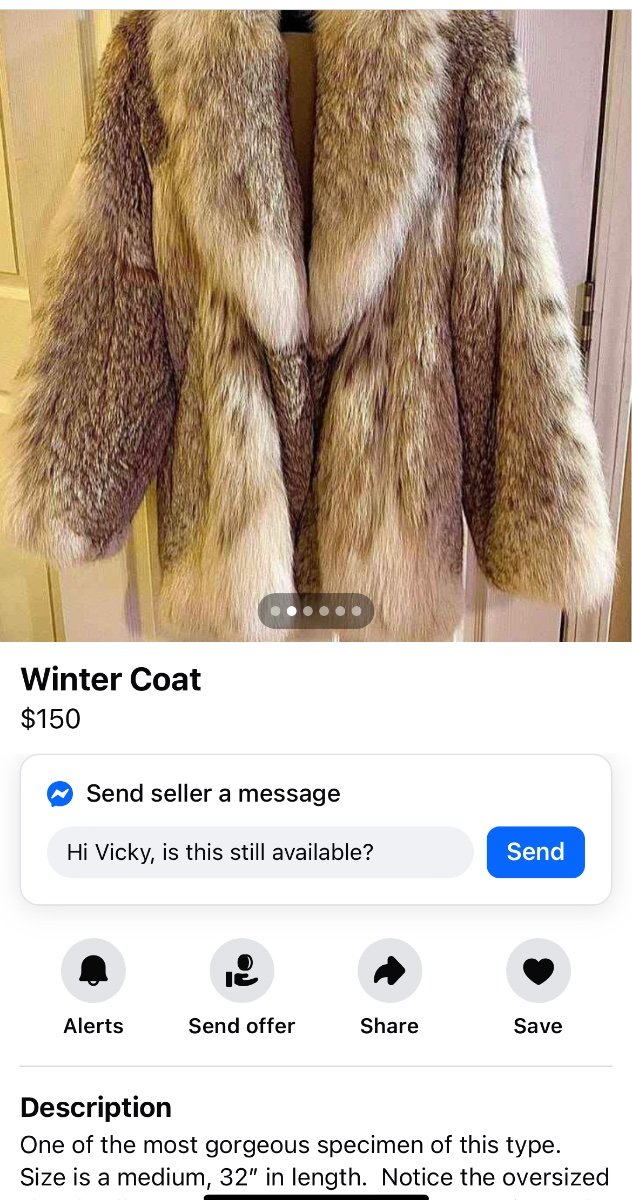Edit the 'Hi Vicky' message field

(260, 852)
